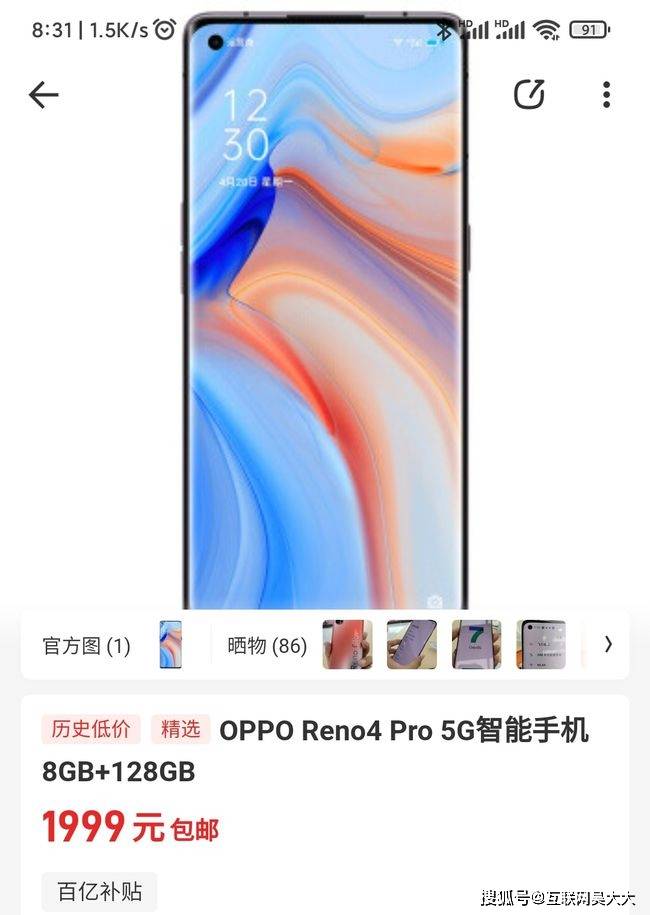Select the 历史低价 tag
The height and width of the screenshot is (915, 650).
91,730
